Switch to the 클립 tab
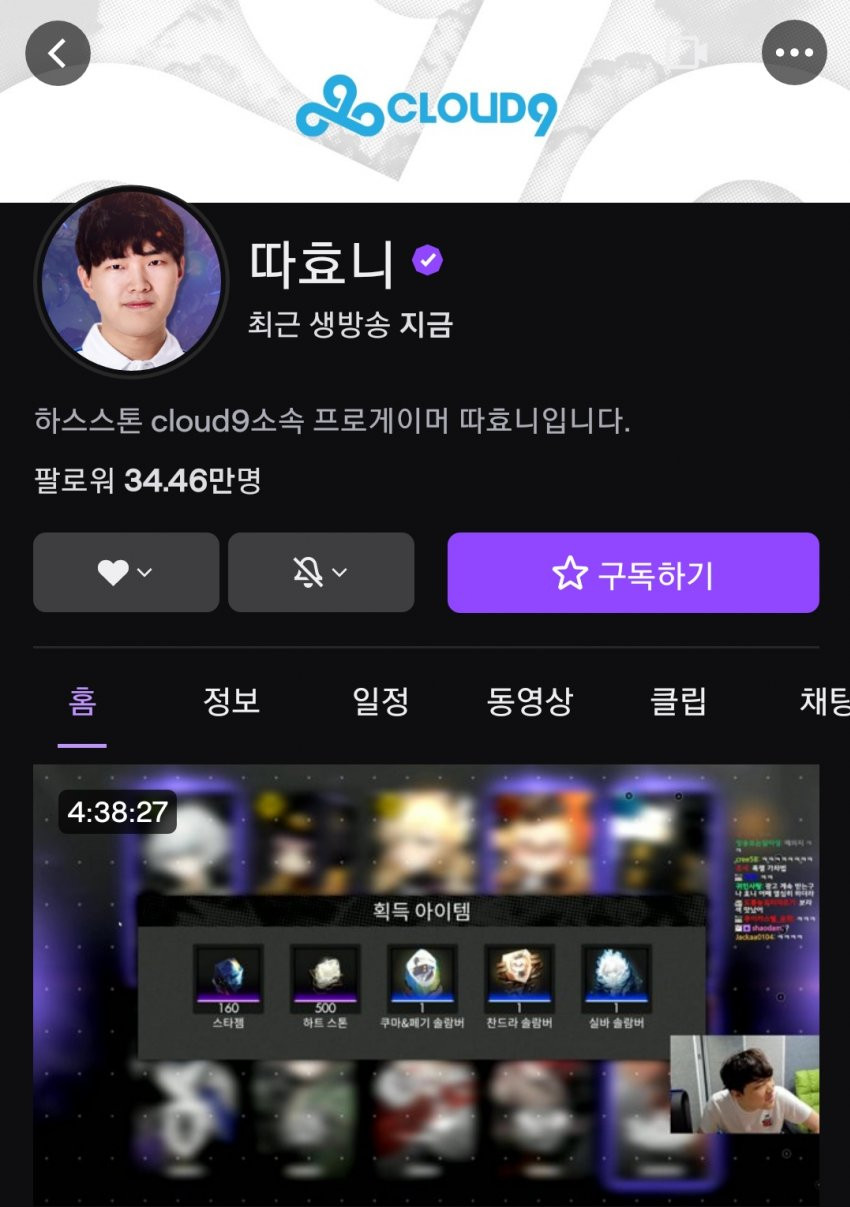Viewport: 850px width, 1207px height. [679, 701]
